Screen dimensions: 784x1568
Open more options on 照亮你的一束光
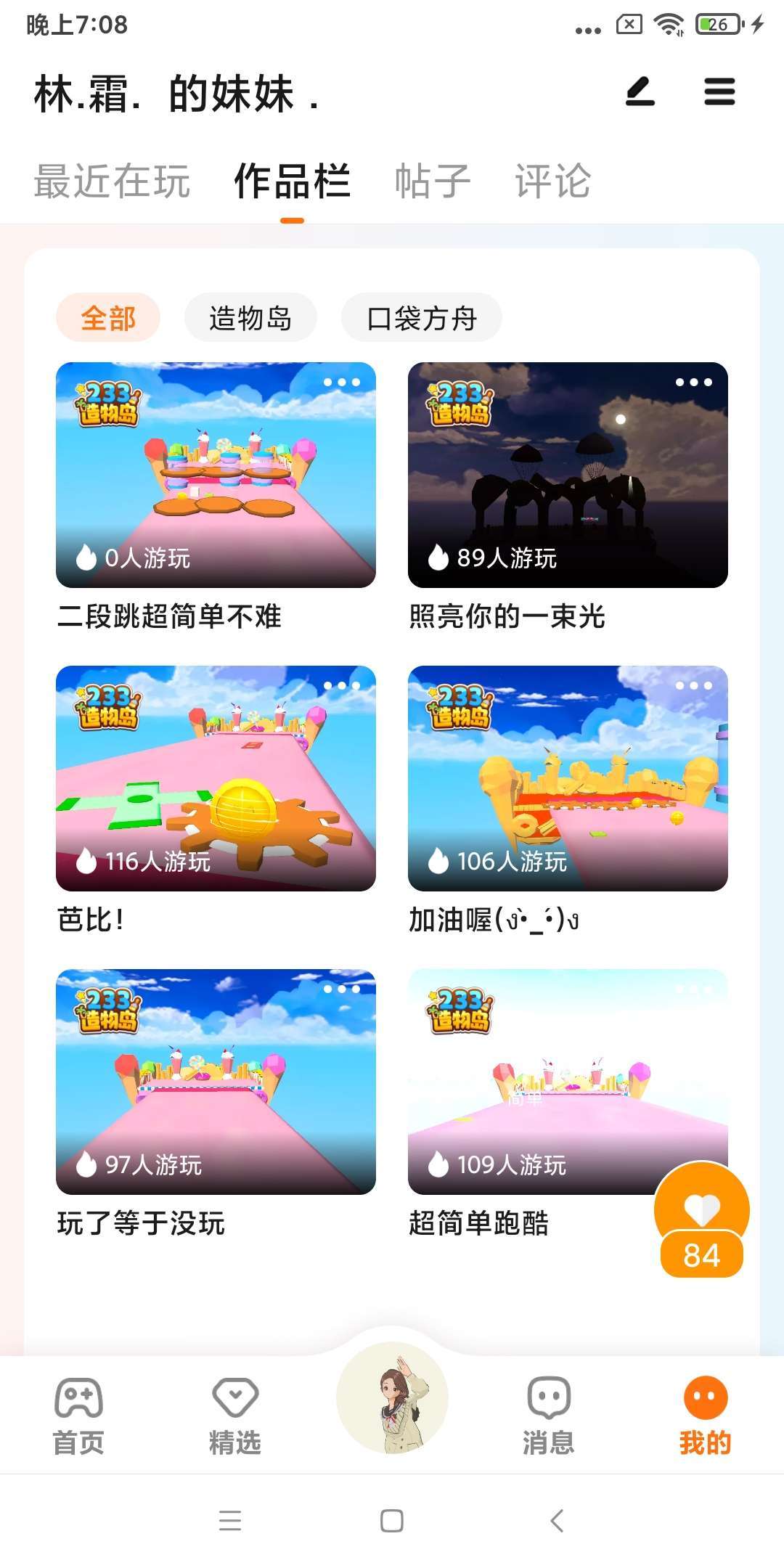693,383
